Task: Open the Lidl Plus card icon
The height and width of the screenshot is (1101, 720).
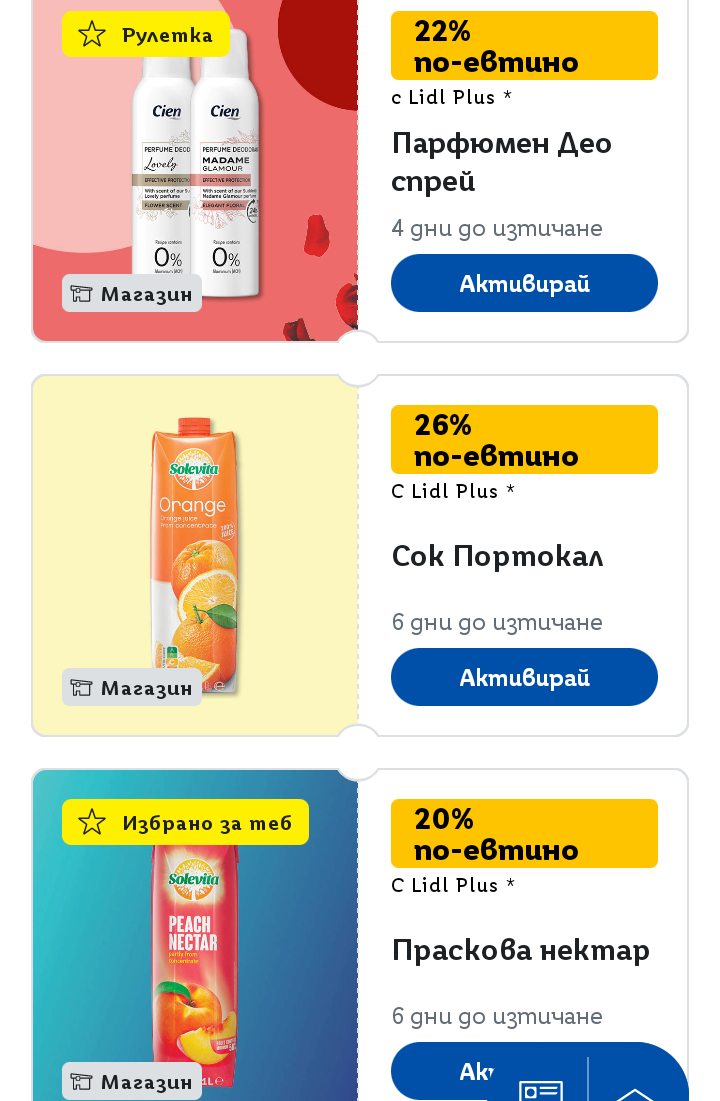Action: tap(540, 1090)
